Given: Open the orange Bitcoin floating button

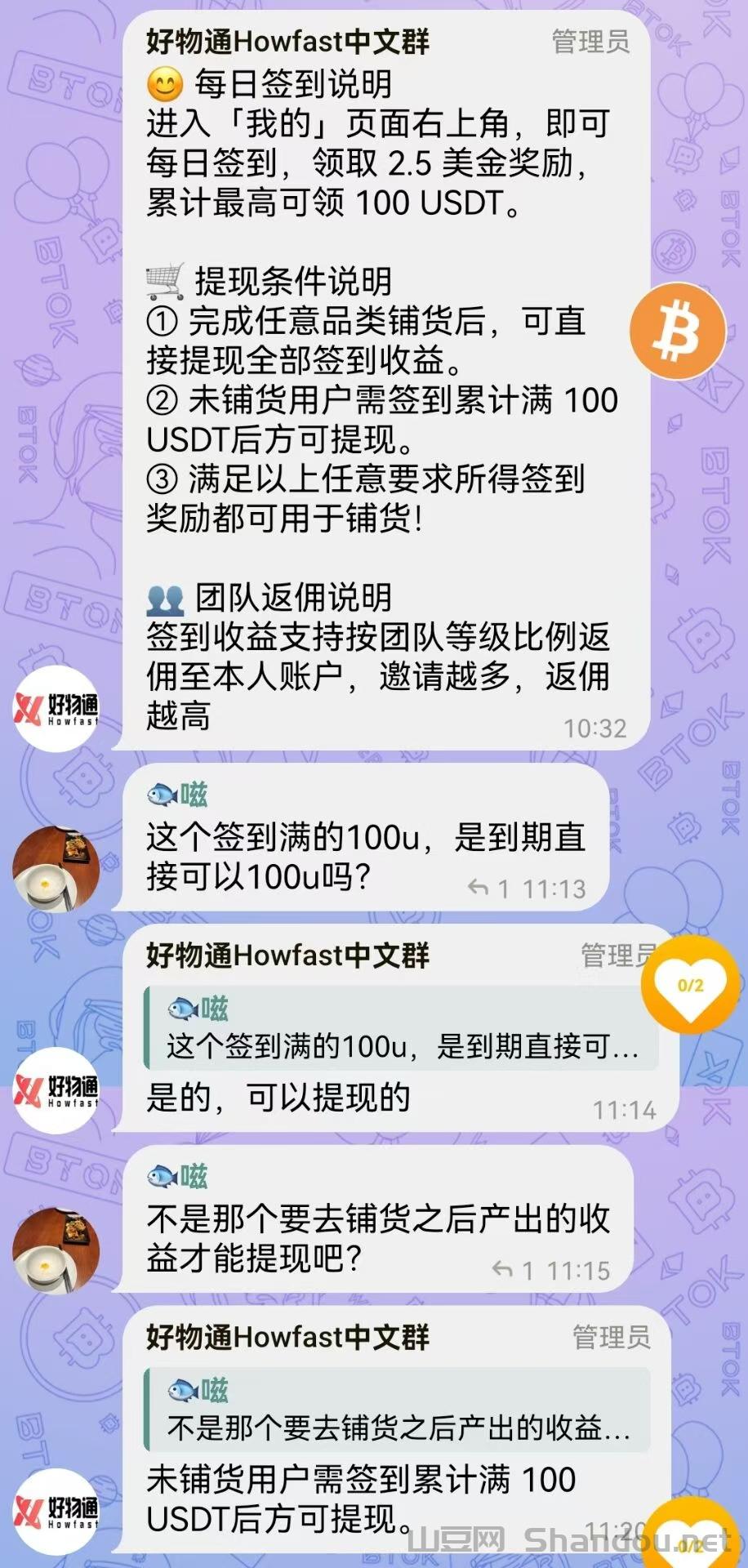Looking at the screenshot, I should coord(678,331).
